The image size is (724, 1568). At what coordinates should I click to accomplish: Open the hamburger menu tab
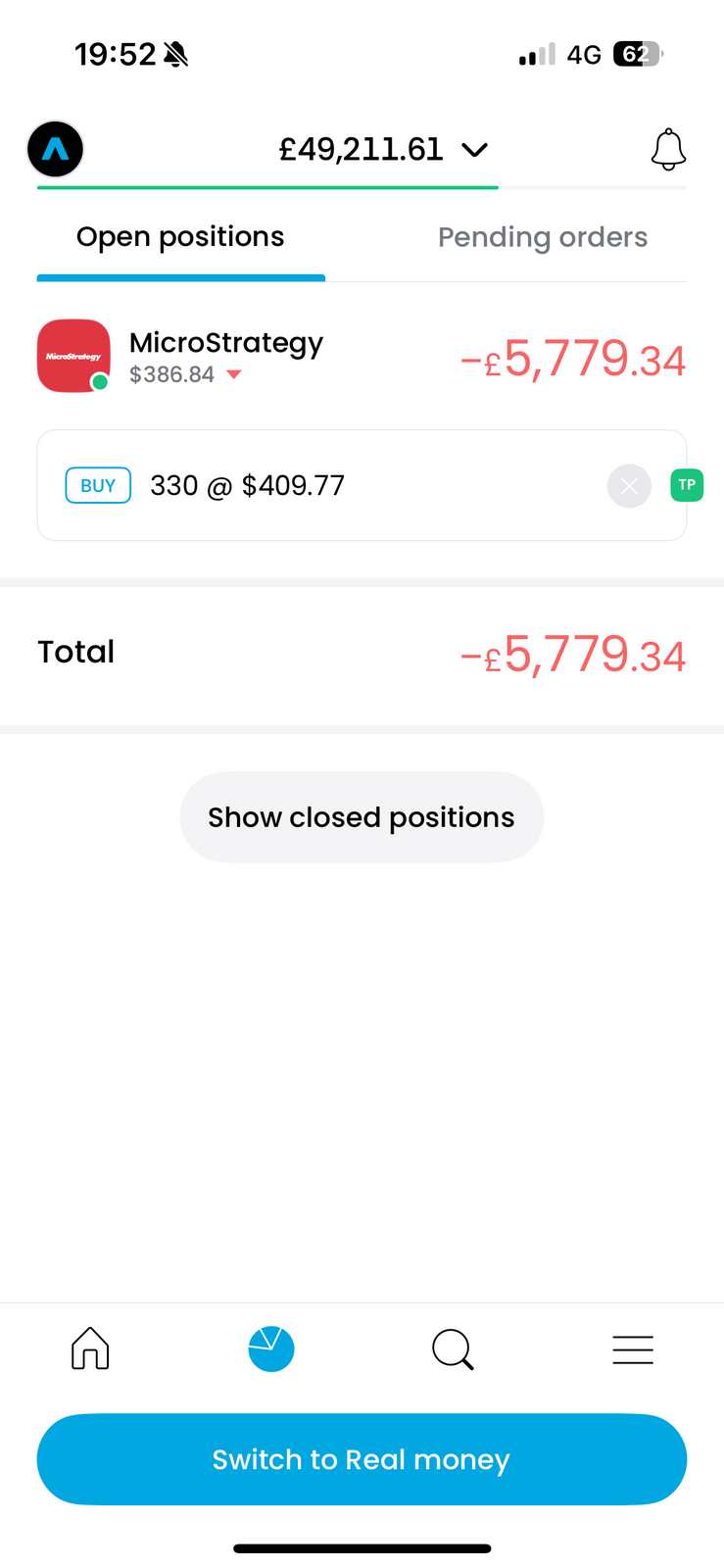coord(633,1348)
